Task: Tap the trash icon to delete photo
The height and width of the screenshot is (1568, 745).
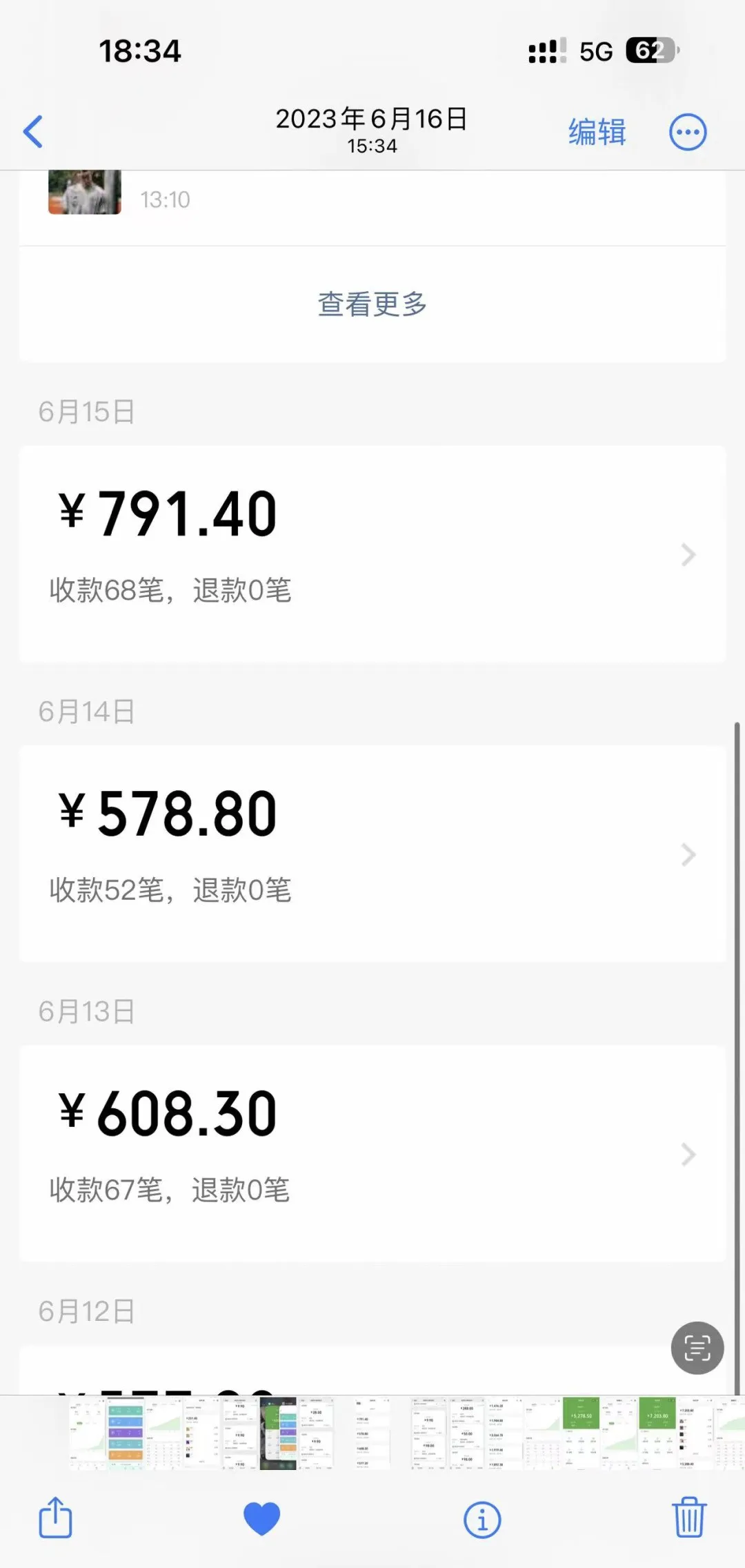Action: [x=689, y=1518]
